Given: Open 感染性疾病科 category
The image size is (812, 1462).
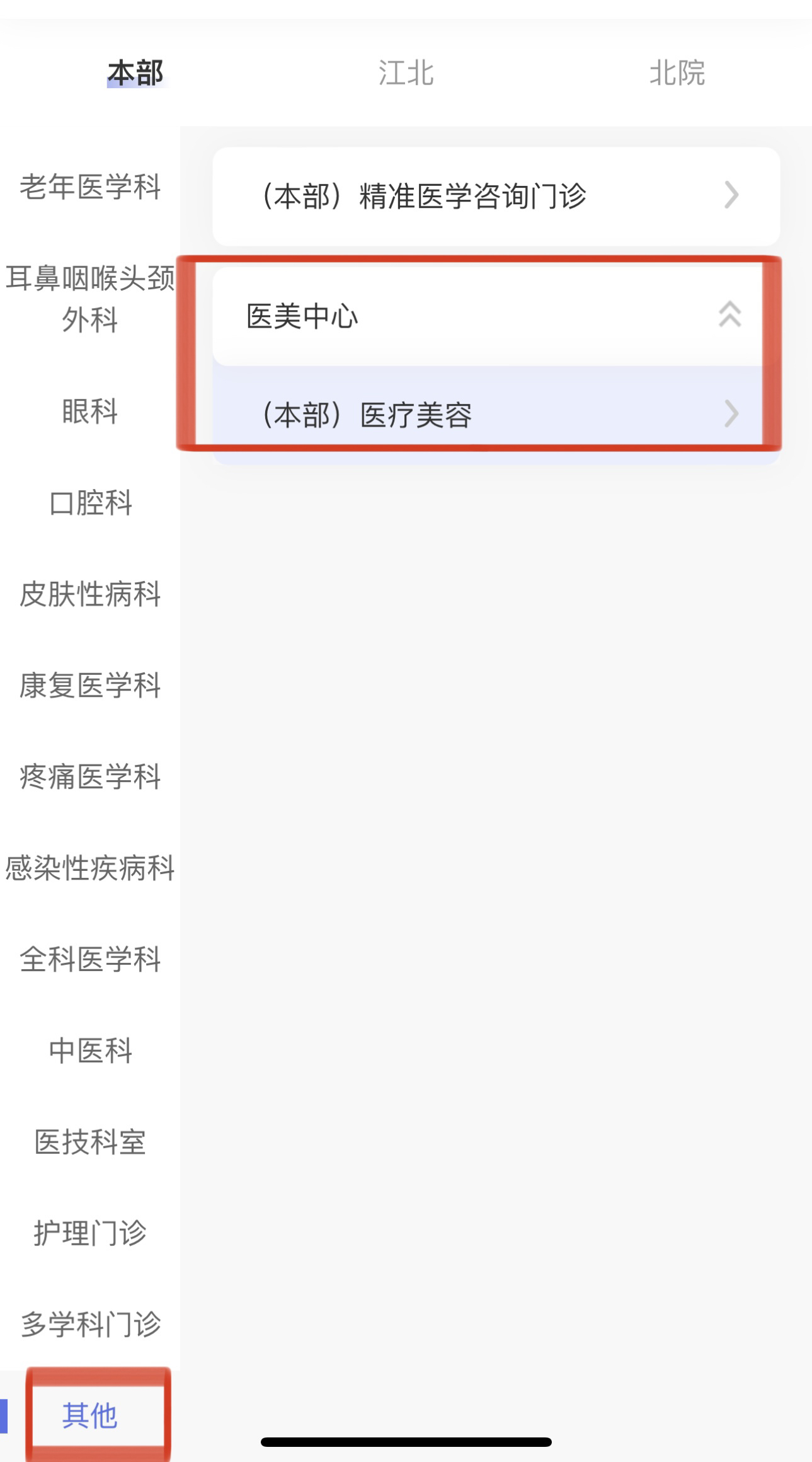Looking at the screenshot, I should (x=90, y=868).
